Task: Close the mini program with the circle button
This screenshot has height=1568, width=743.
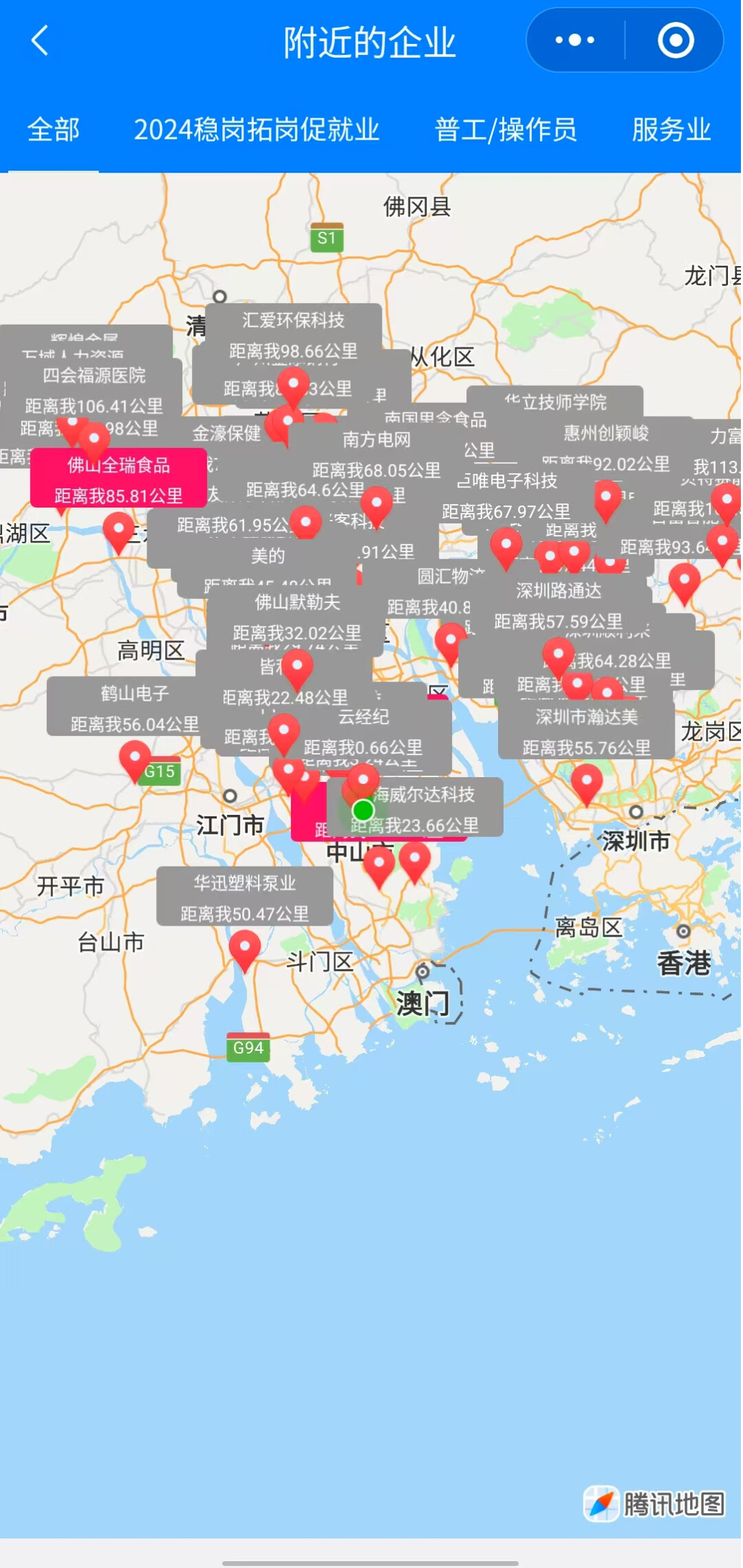Action: pos(675,41)
